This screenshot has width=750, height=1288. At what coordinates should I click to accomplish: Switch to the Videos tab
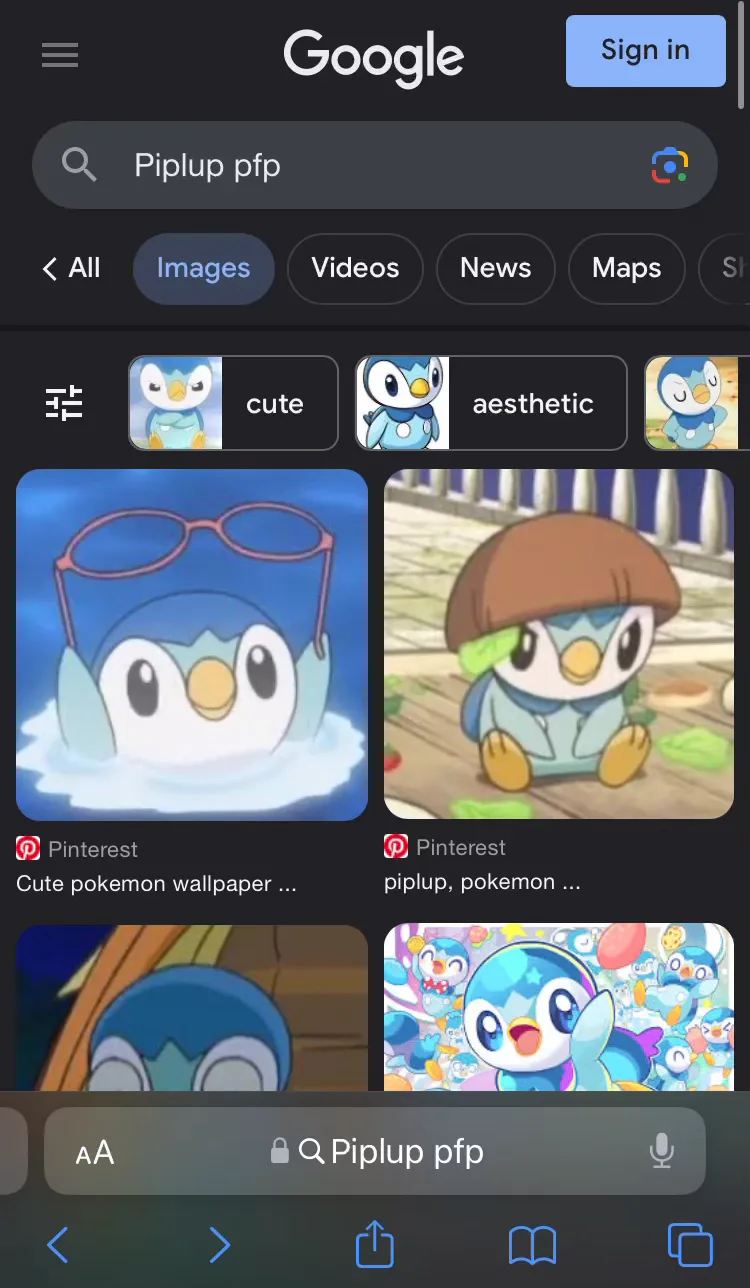pyautogui.click(x=355, y=268)
